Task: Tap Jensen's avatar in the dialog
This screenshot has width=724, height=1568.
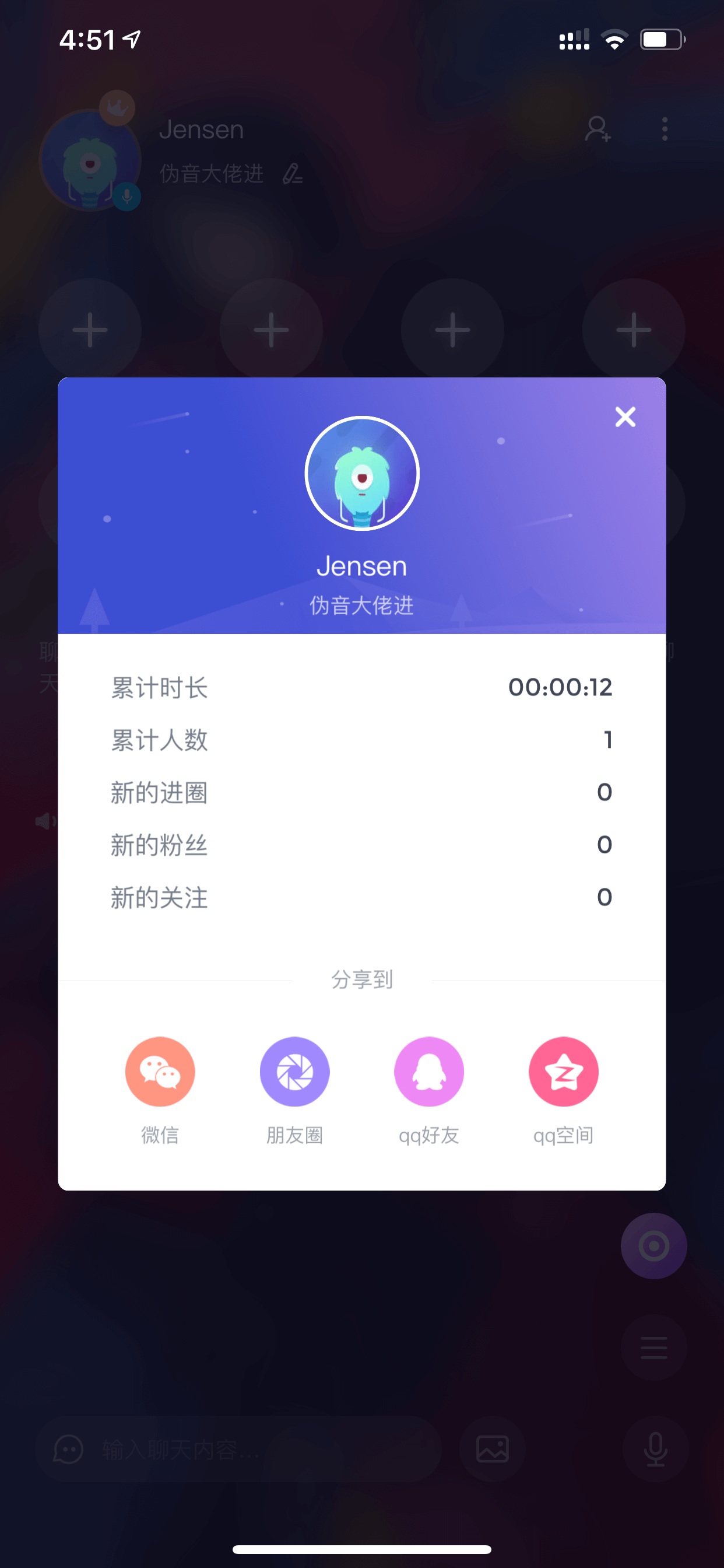Action: point(362,473)
